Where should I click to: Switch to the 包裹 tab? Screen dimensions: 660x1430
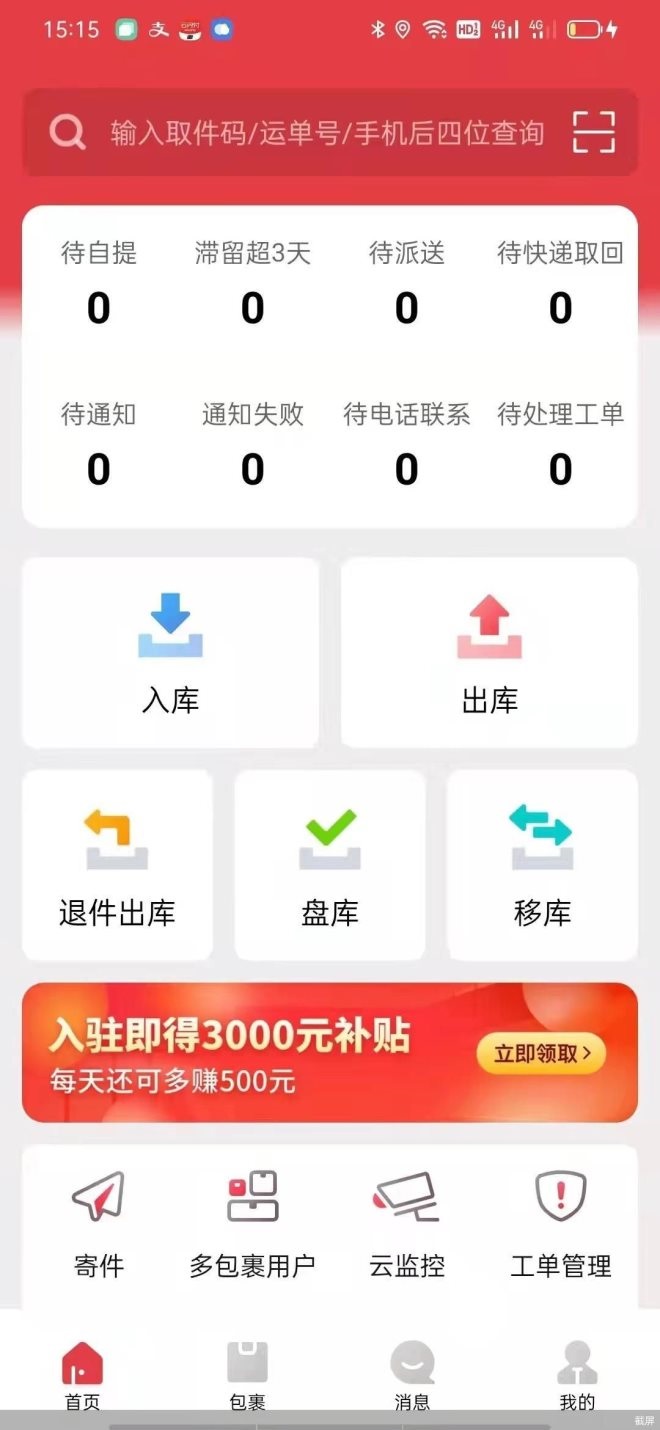point(247,1374)
